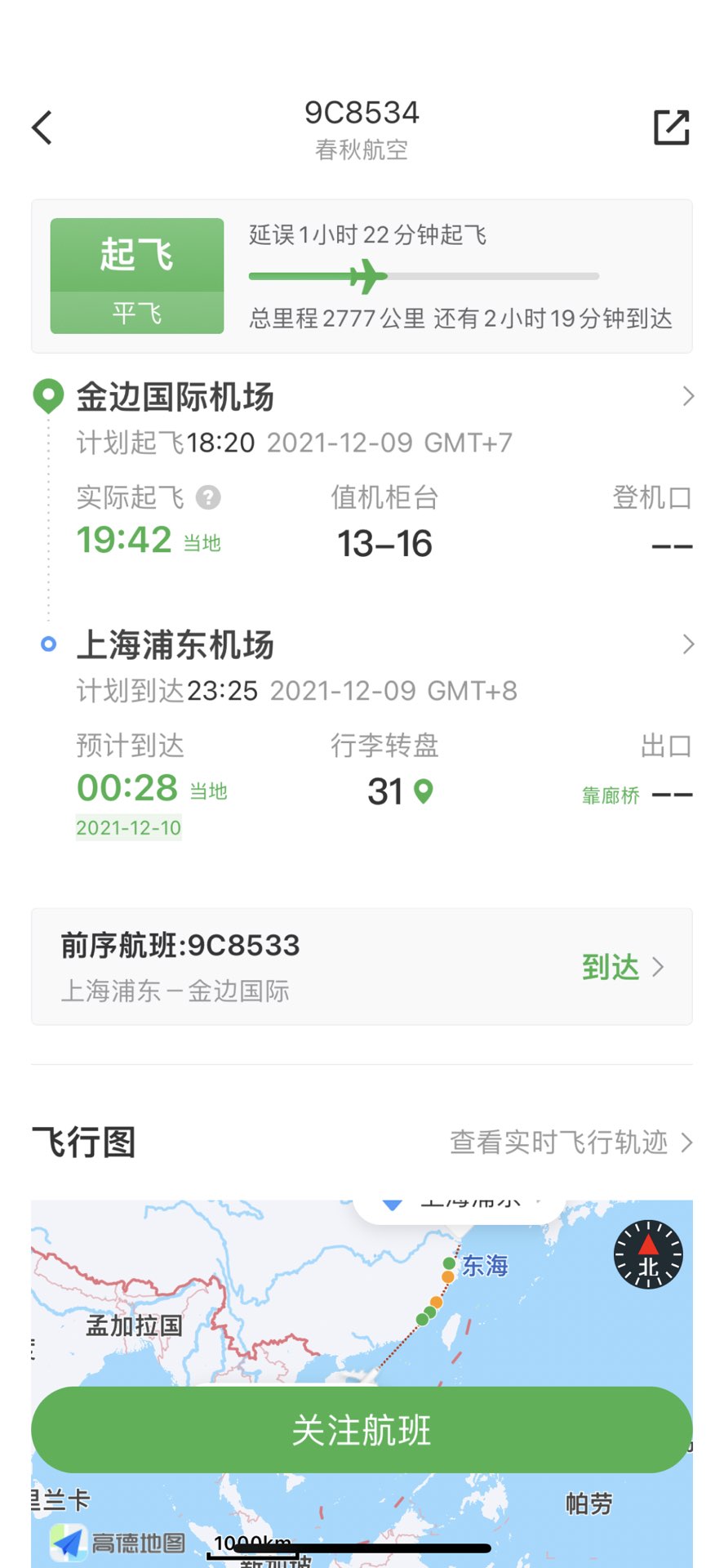The image size is (724, 1568).
Task: Open 上海浦东机场 airport details
Action: tap(362, 644)
